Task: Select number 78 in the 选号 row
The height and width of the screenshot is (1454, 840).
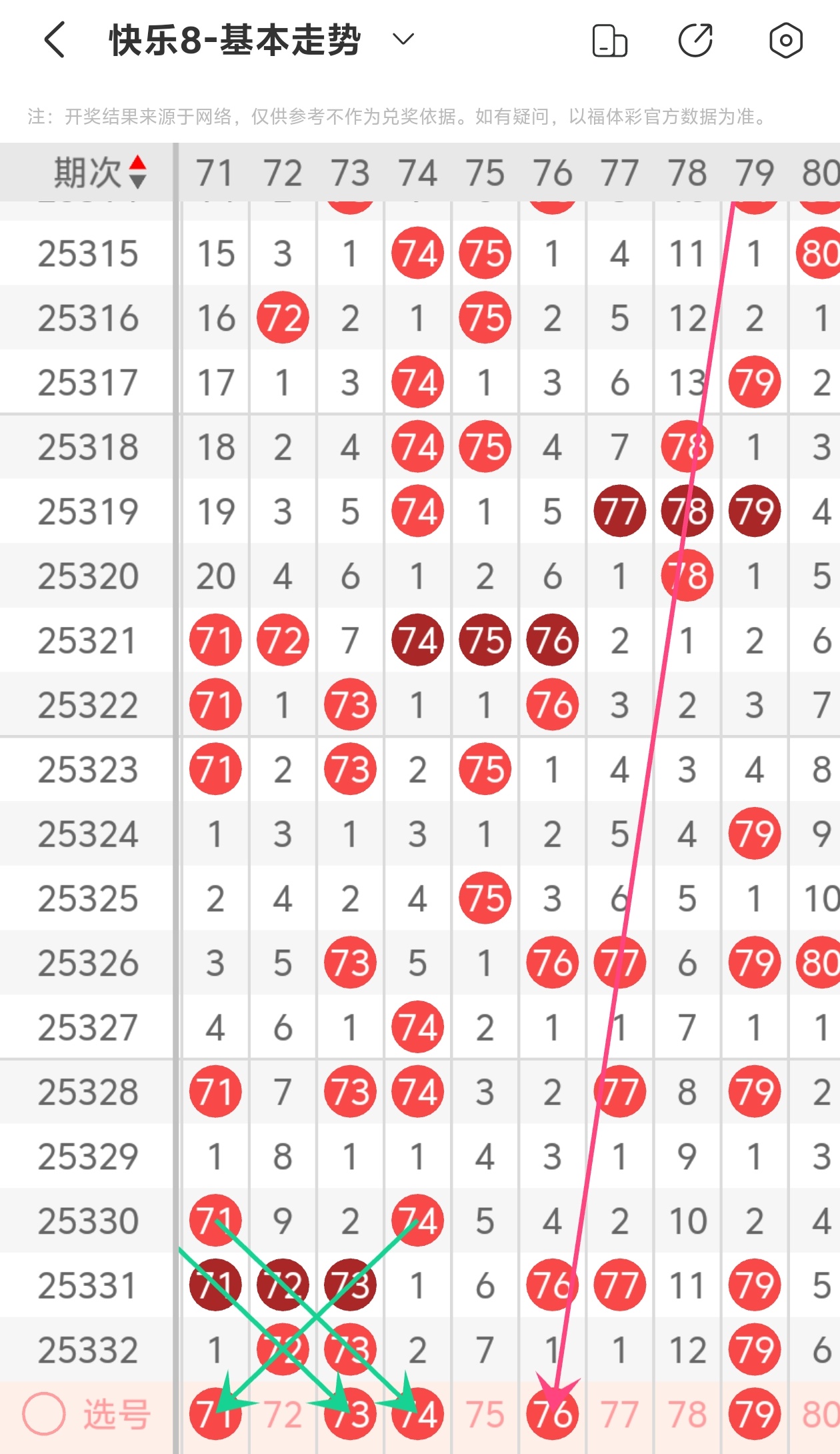Action: point(687,1414)
